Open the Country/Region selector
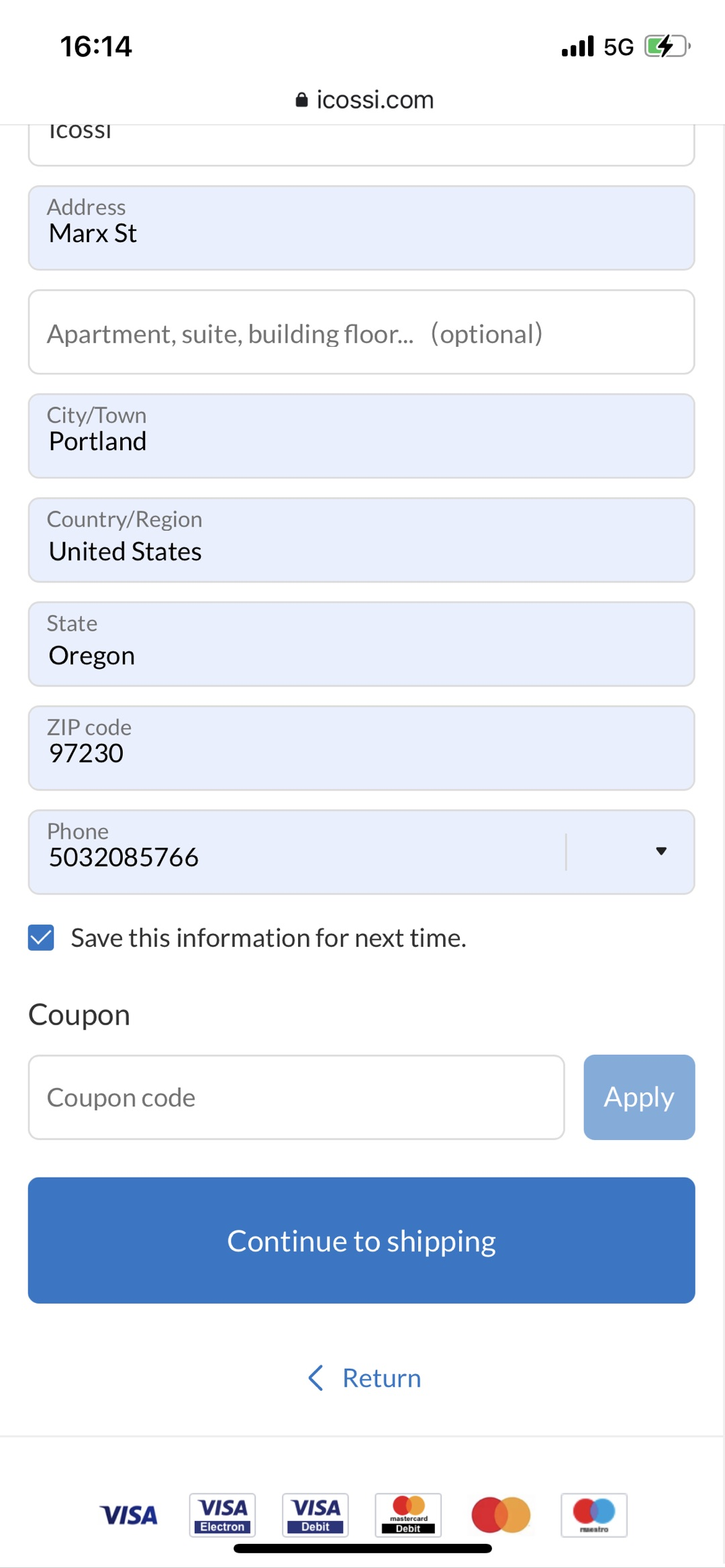The width and height of the screenshot is (725, 1568). (361, 540)
